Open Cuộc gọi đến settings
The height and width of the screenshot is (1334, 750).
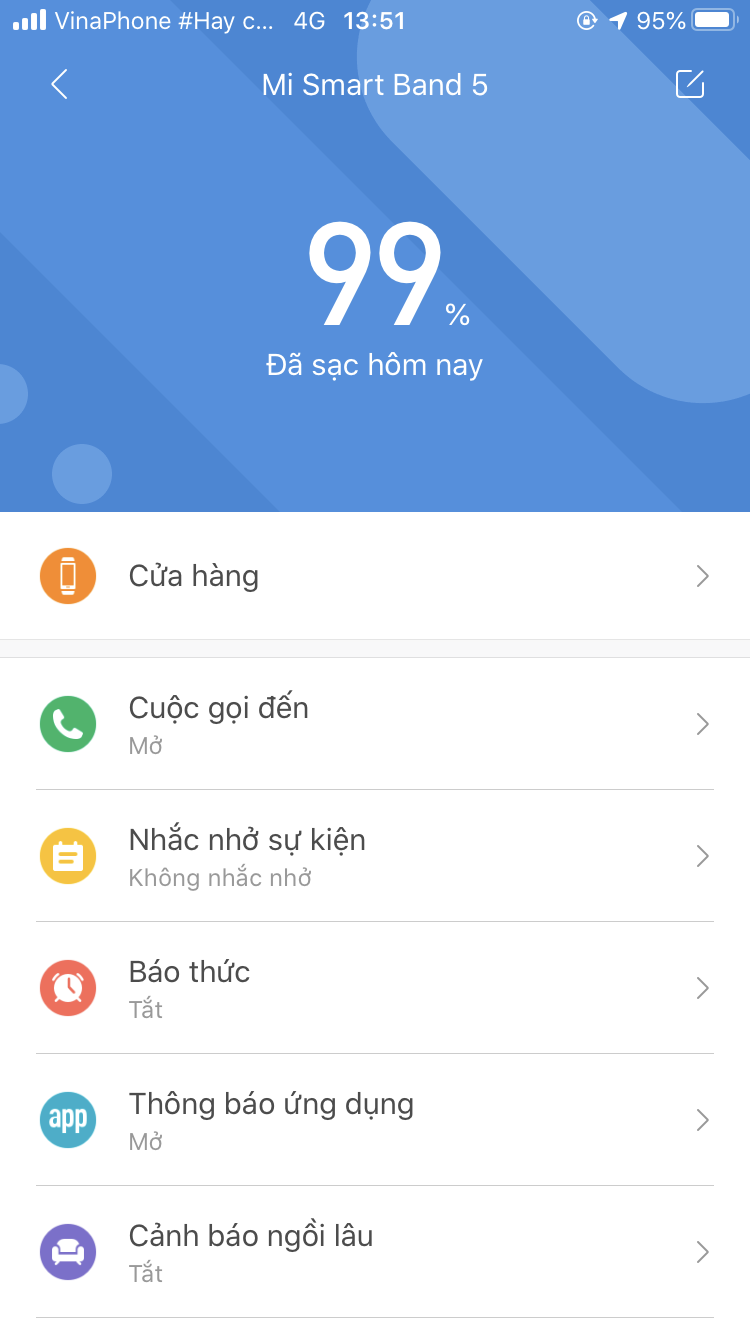click(375, 724)
